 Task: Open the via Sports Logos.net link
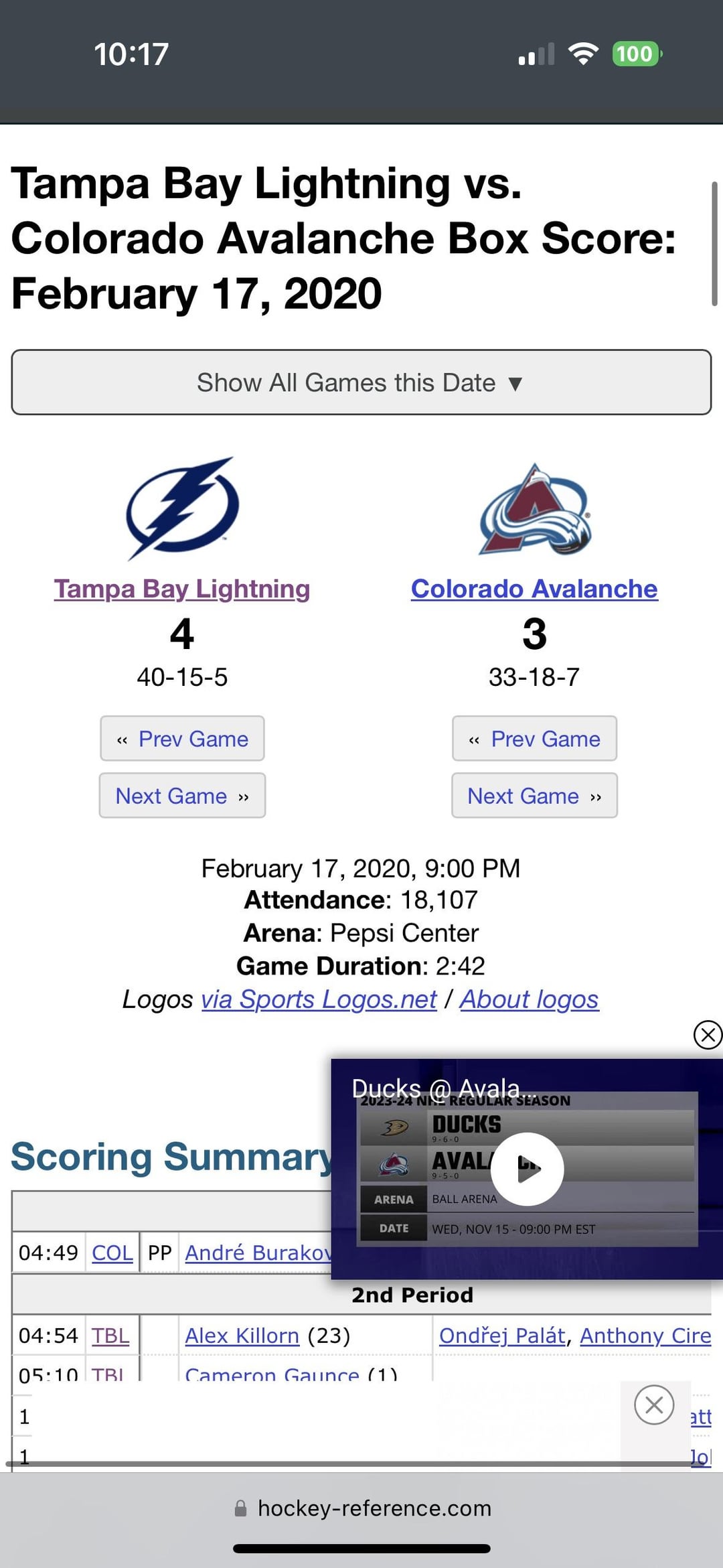(x=319, y=999)
